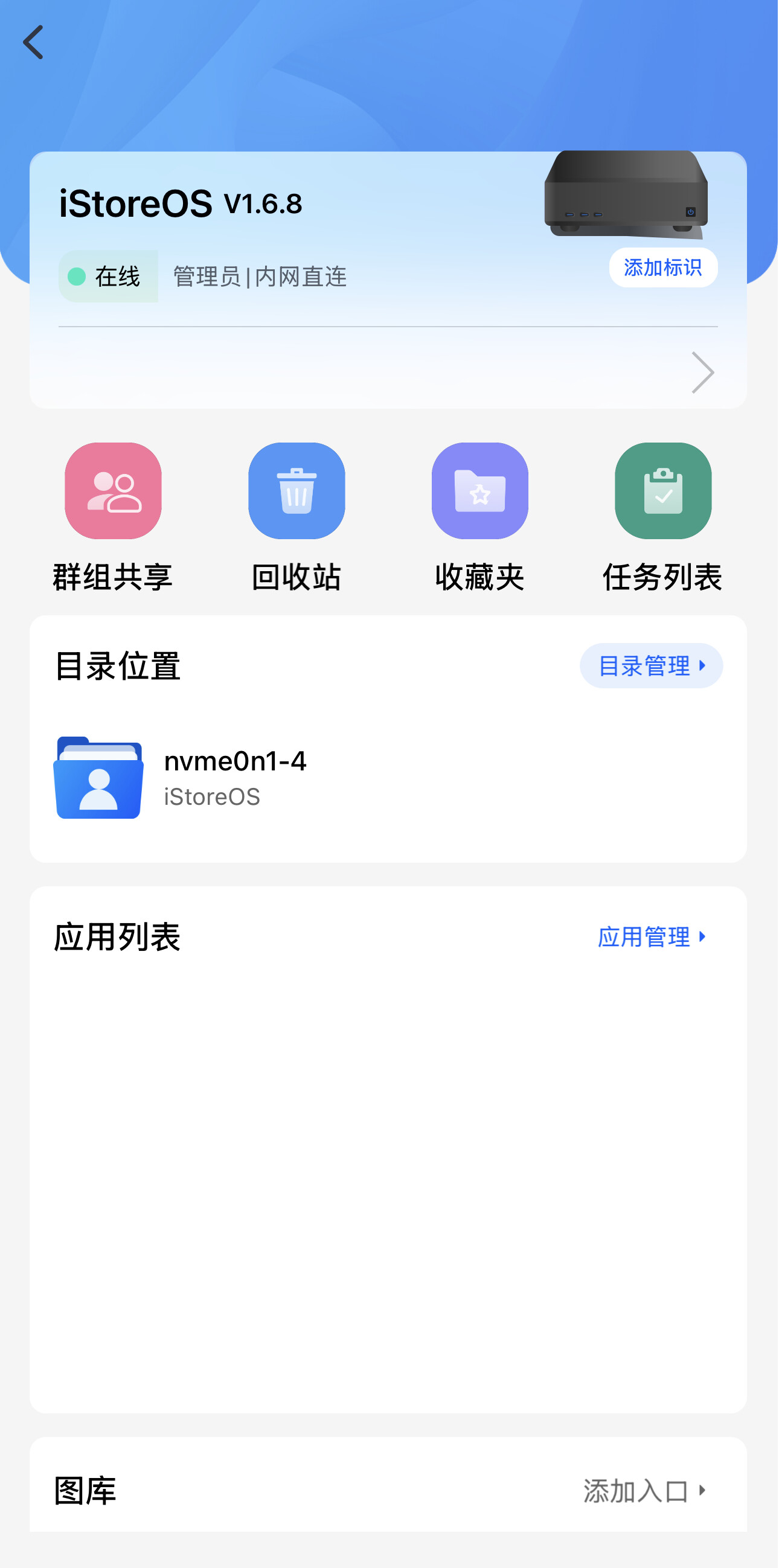This screenshot has height=1568, width=779.
Task: Open 群组共享 group sharing
Action: 113,491
